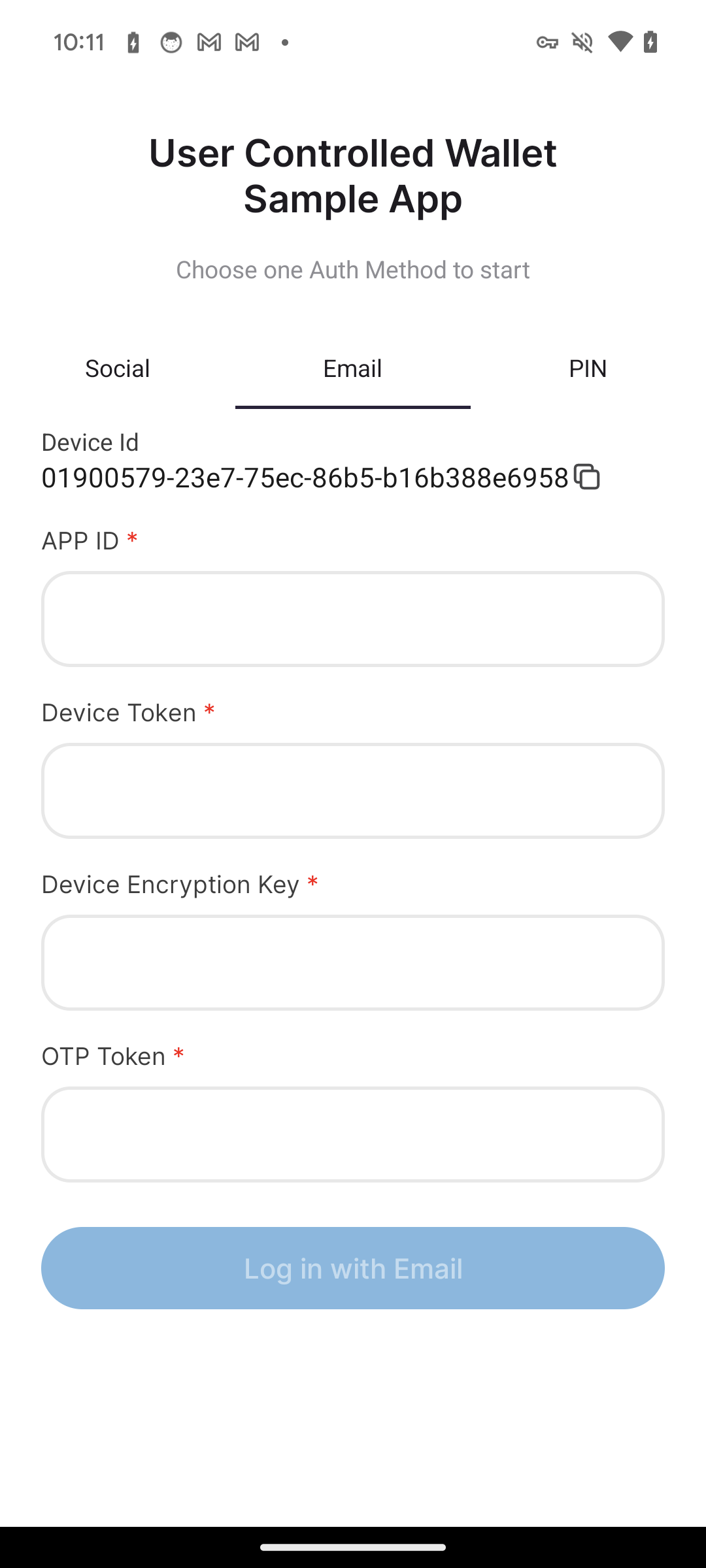Select the Email tab
This screenshot has height=1568, width=706.
353,369
